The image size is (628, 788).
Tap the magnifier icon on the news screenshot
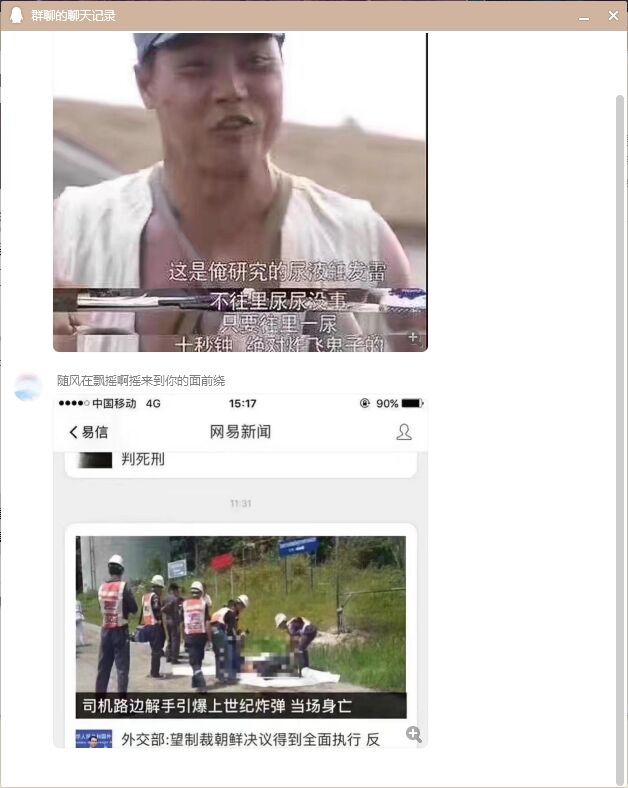coord(414,734)
